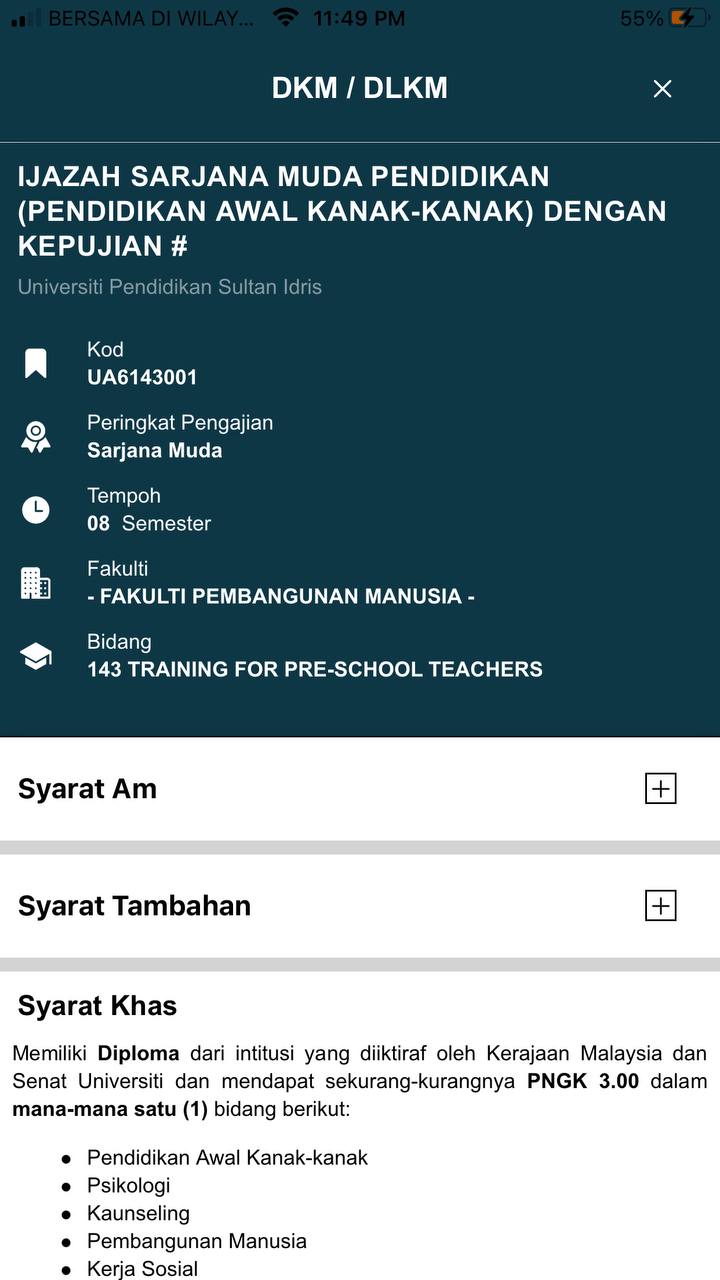Expand the Syarat Tambahan section
This screenshot has width=720, height=1280.
coord(660,906)
